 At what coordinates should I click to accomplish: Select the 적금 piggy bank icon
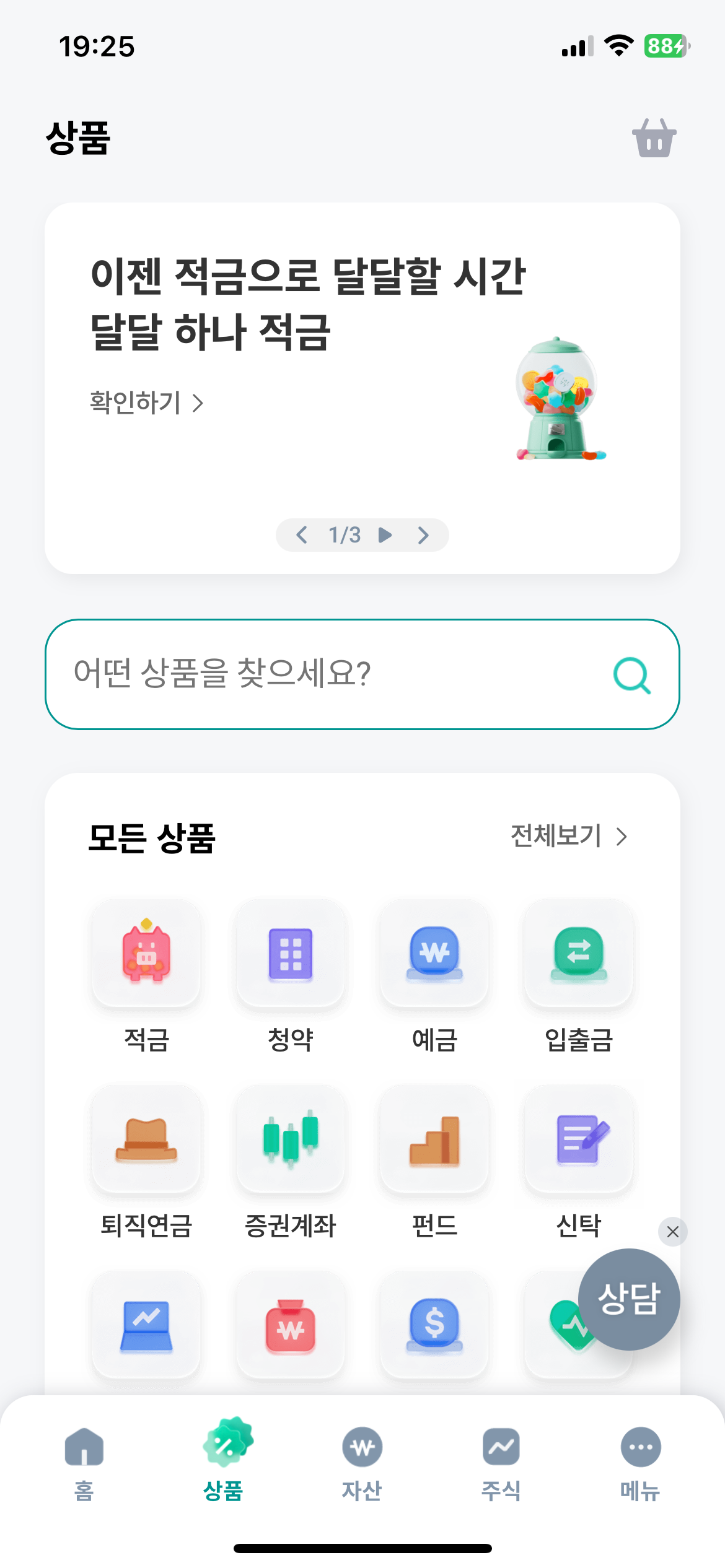tap(145, 954)
